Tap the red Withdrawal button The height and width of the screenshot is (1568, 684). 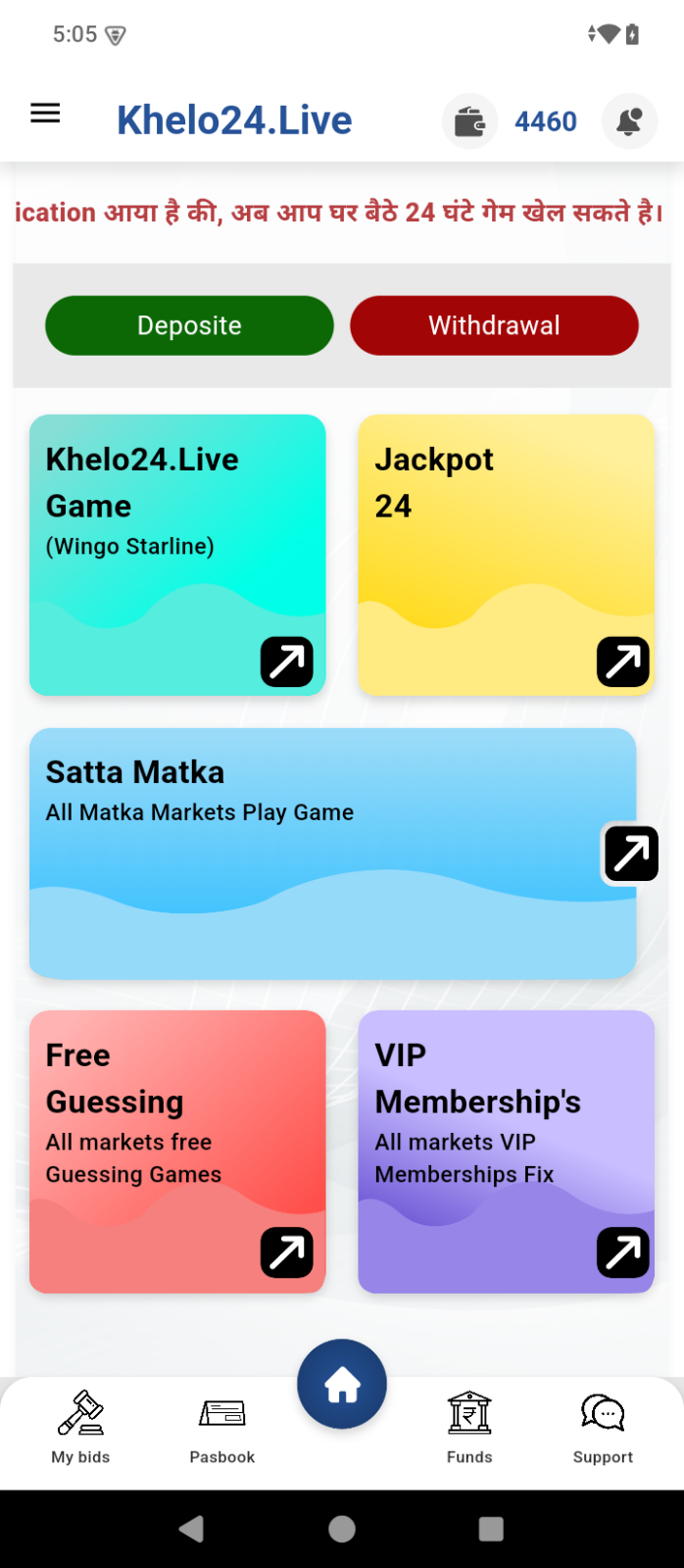[x=494, y=325]
